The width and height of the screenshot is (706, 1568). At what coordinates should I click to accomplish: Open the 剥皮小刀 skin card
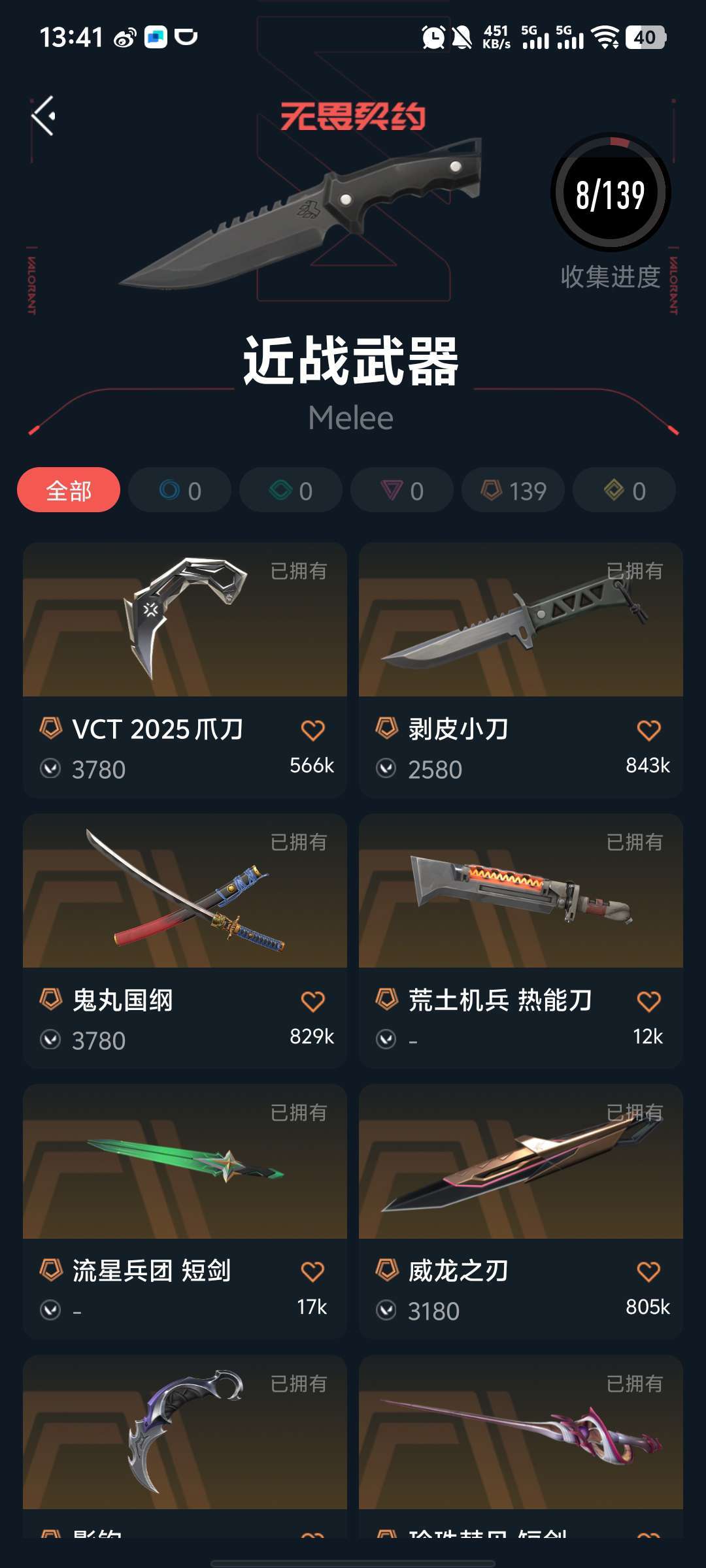coord(520,621)
